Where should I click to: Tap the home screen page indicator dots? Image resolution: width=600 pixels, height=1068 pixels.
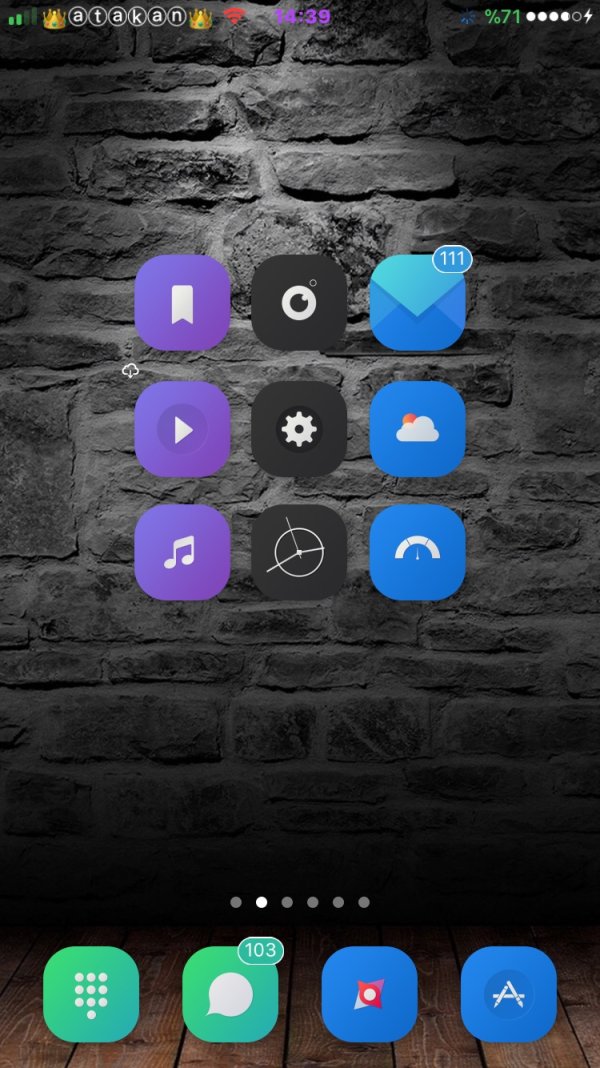(300, 902)
